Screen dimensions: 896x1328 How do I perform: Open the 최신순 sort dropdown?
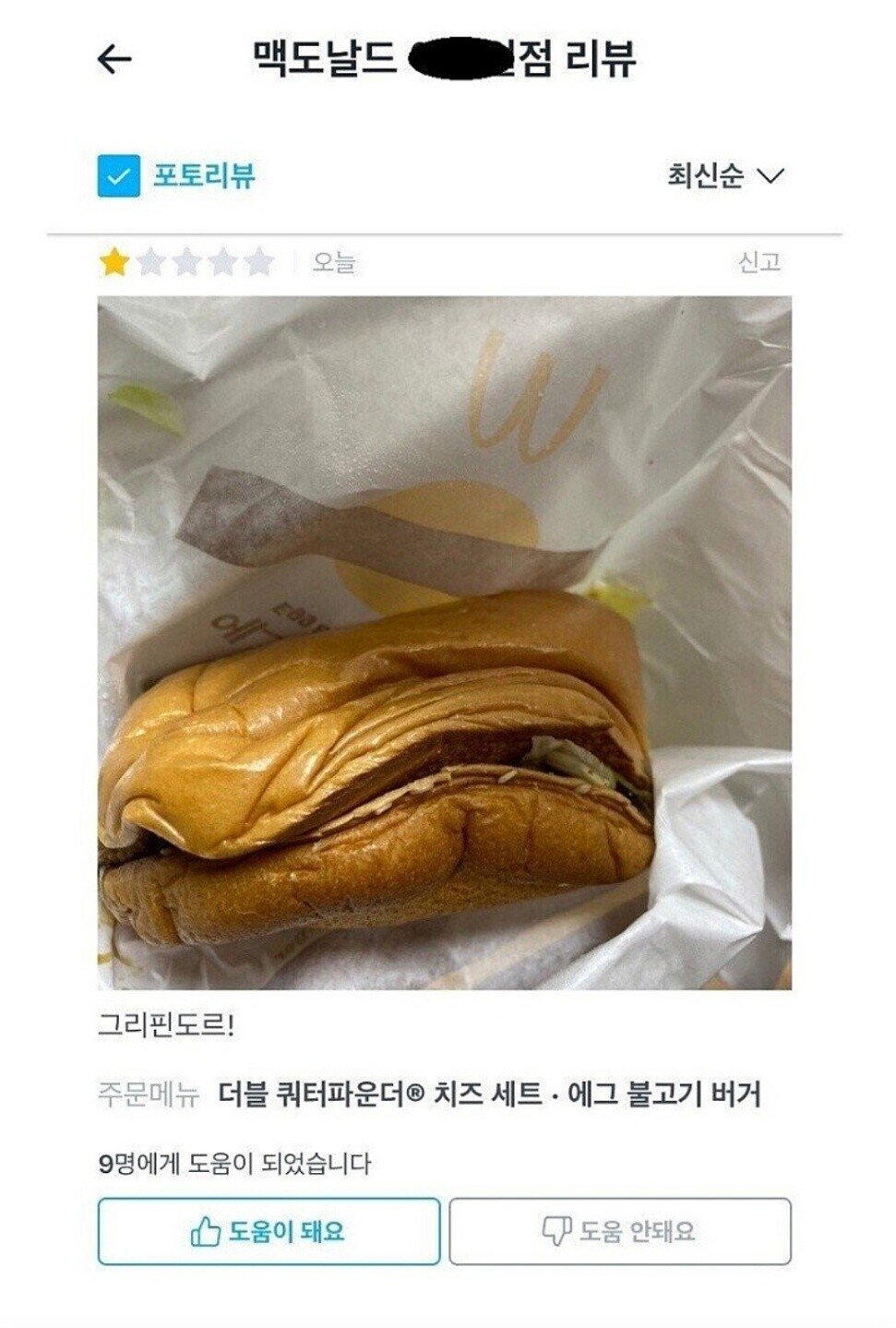click(725, 175)
